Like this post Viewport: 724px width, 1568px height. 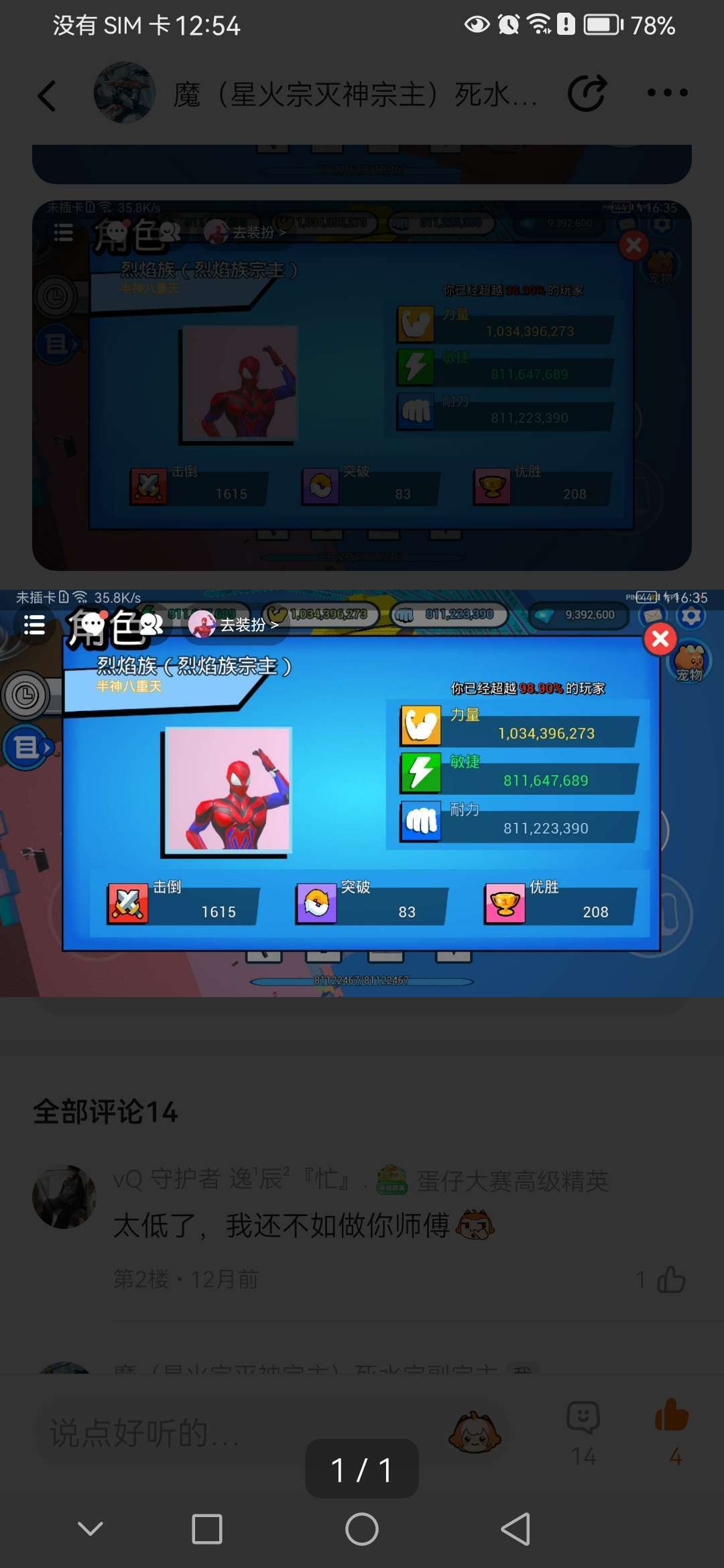(x=672, y=1431)
